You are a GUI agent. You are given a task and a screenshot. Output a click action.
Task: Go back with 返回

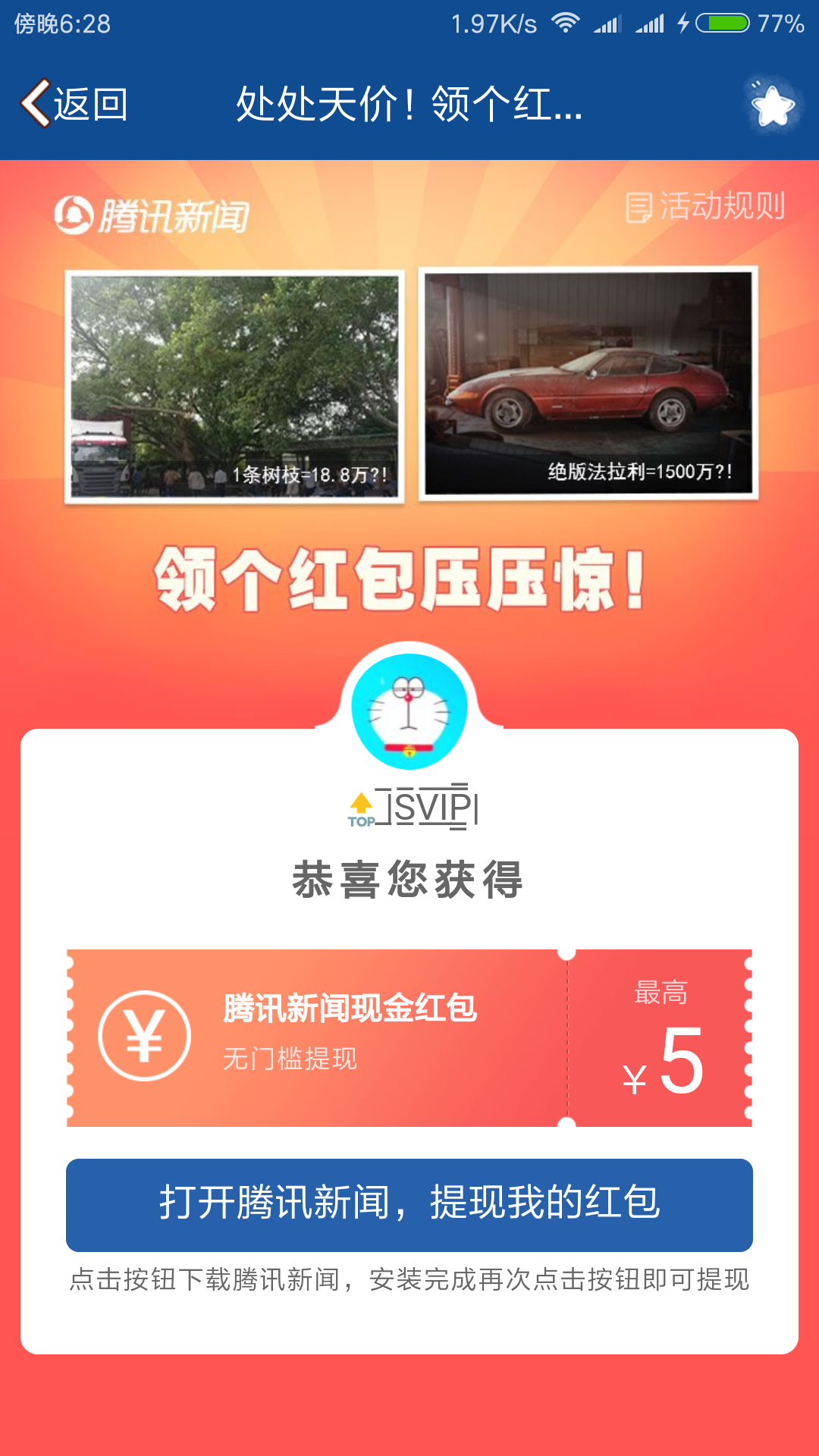point(74,104)
